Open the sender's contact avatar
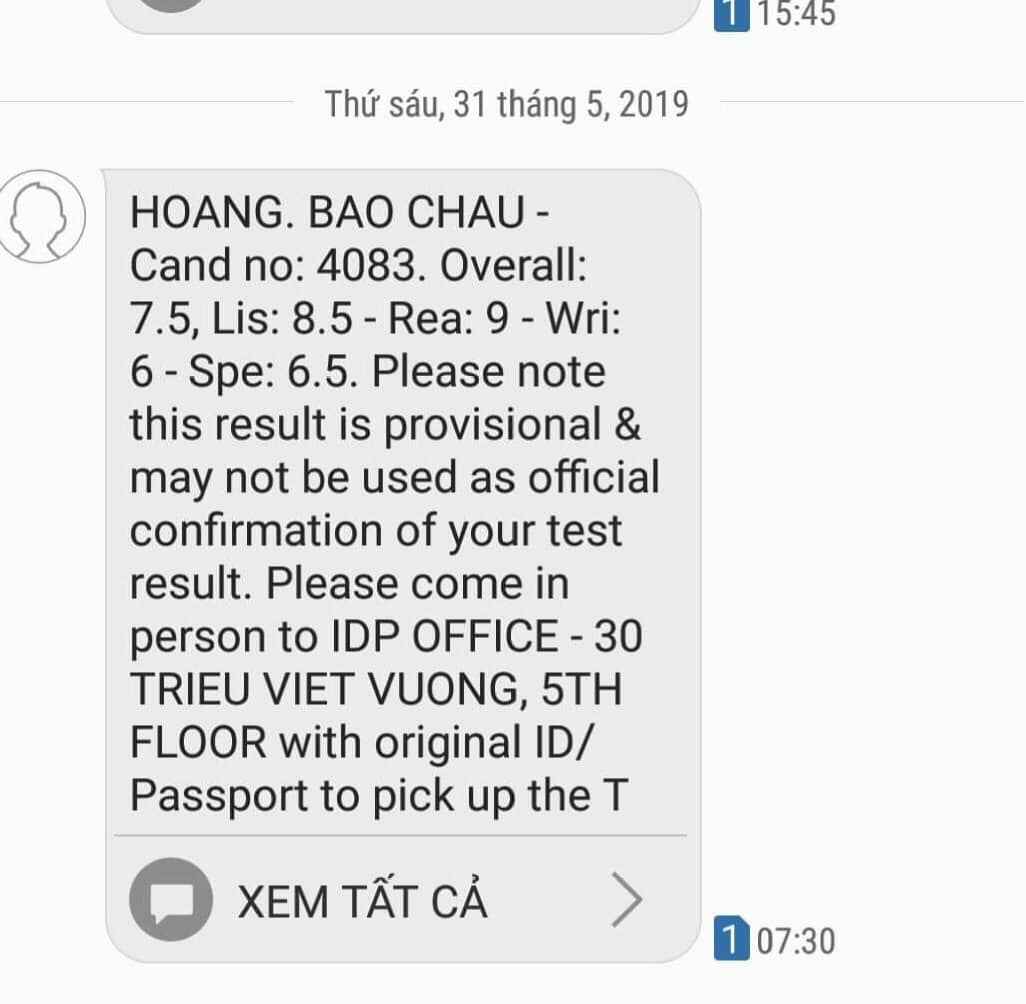Screen dimensions: 1026x1004 pos(43,216)
